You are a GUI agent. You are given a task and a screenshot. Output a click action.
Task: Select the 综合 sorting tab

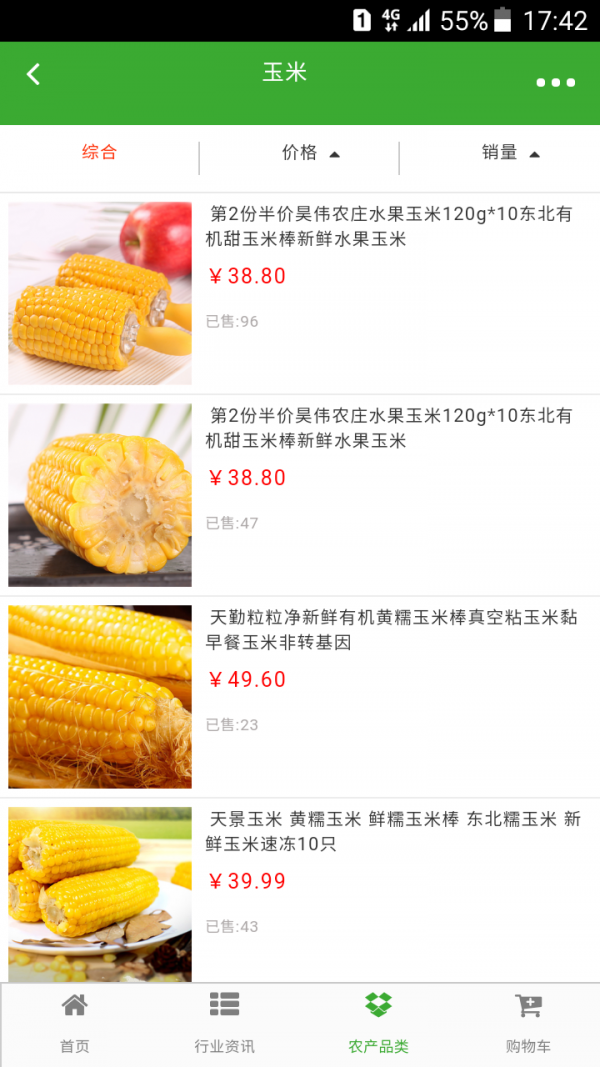point(99,153)
